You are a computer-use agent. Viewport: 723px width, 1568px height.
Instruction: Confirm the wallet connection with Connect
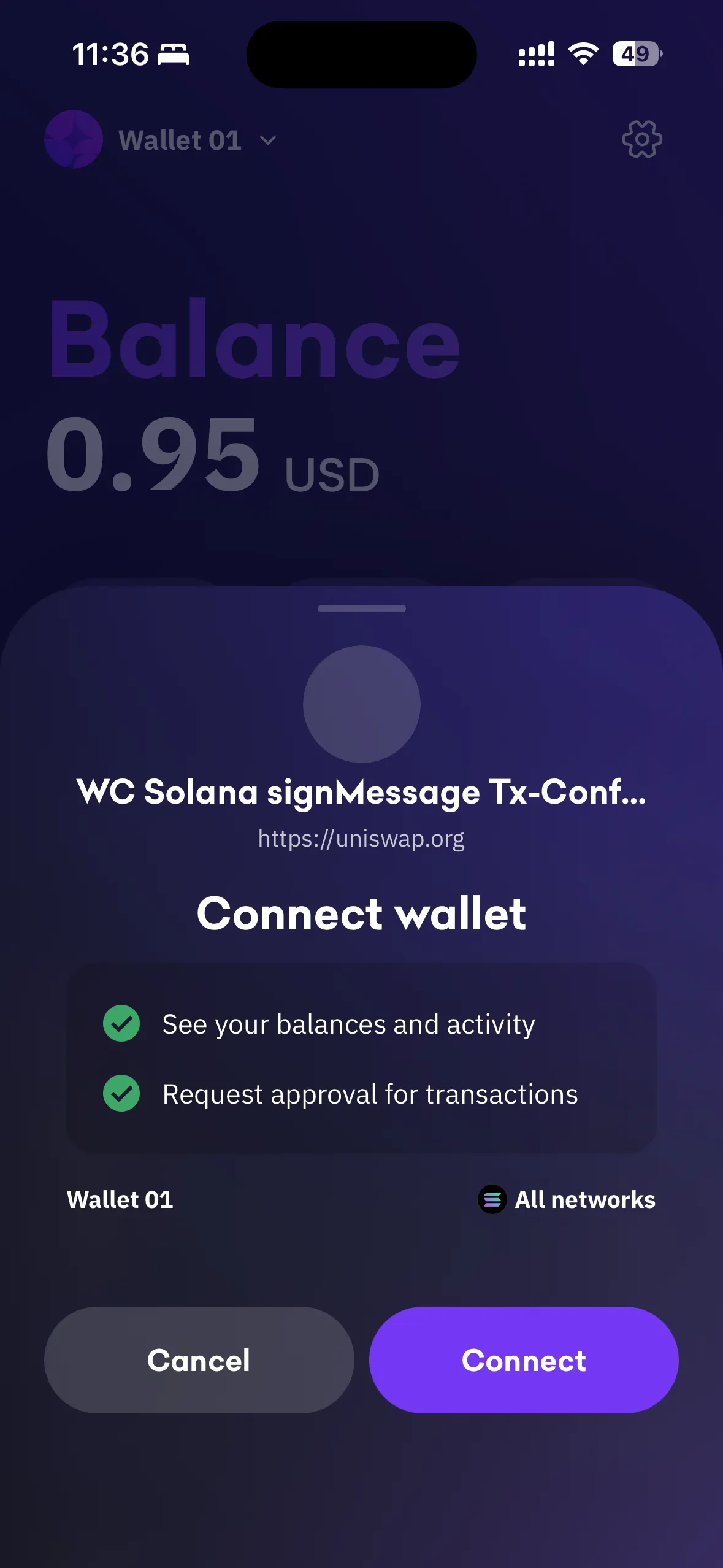point(523,1360)
